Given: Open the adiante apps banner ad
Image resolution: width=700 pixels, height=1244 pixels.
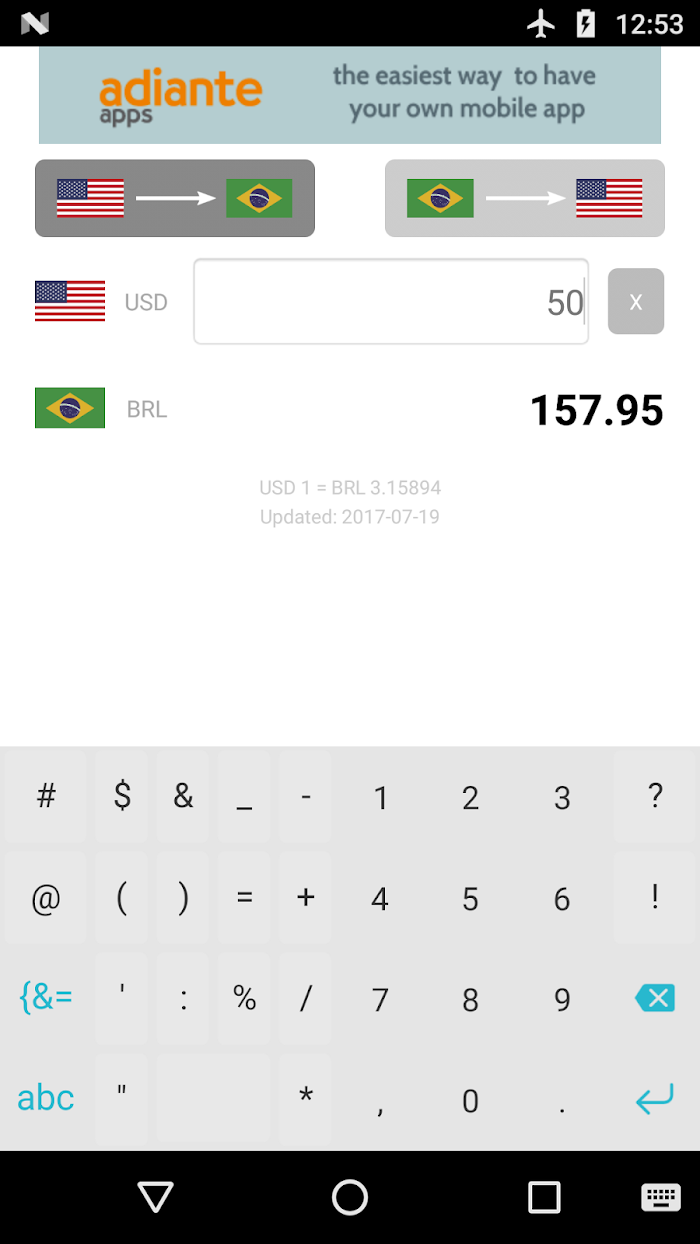Looking at the screenshot, I should click(350, 95).
